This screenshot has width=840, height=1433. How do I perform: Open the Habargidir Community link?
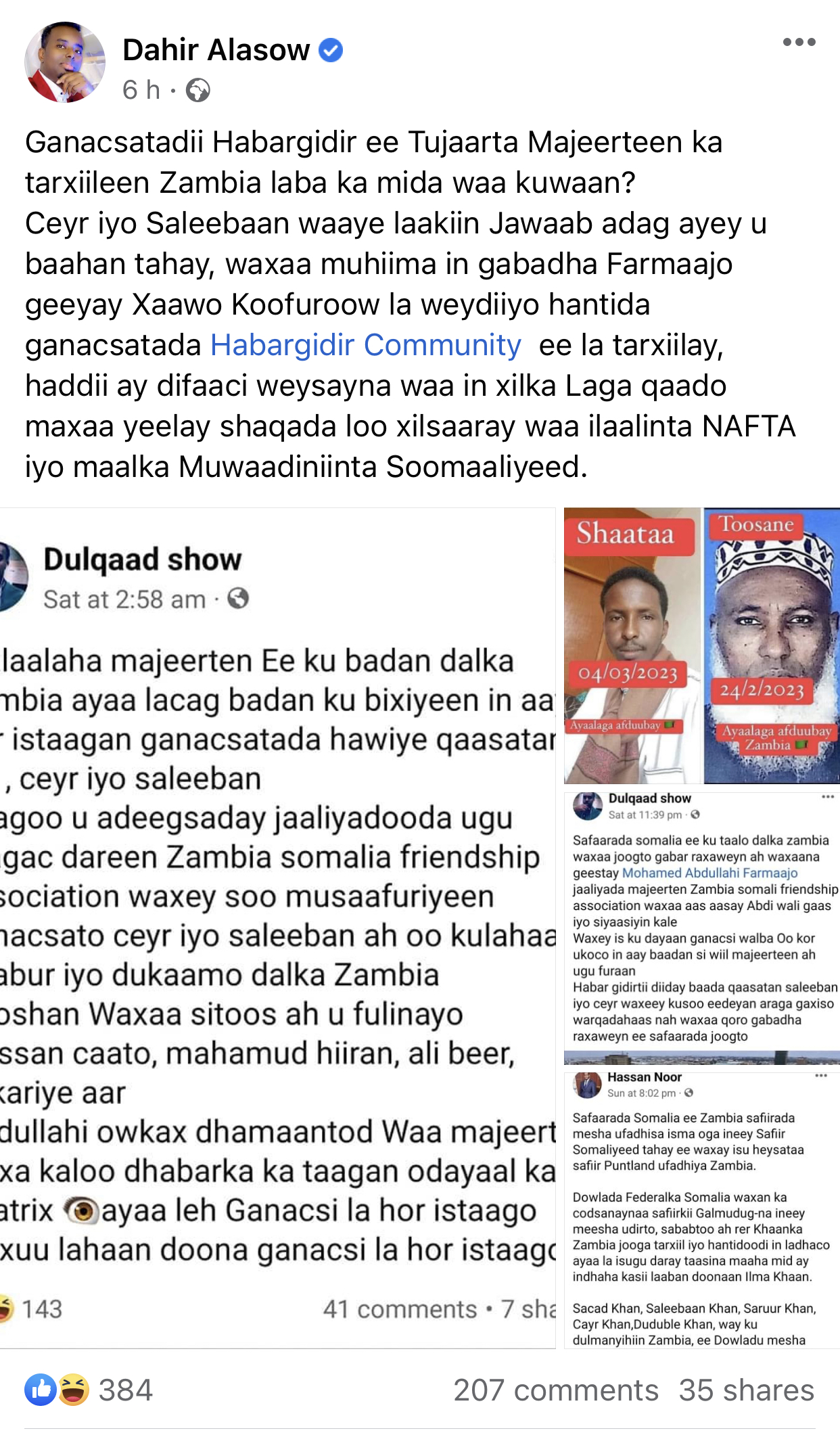[366, 345]
